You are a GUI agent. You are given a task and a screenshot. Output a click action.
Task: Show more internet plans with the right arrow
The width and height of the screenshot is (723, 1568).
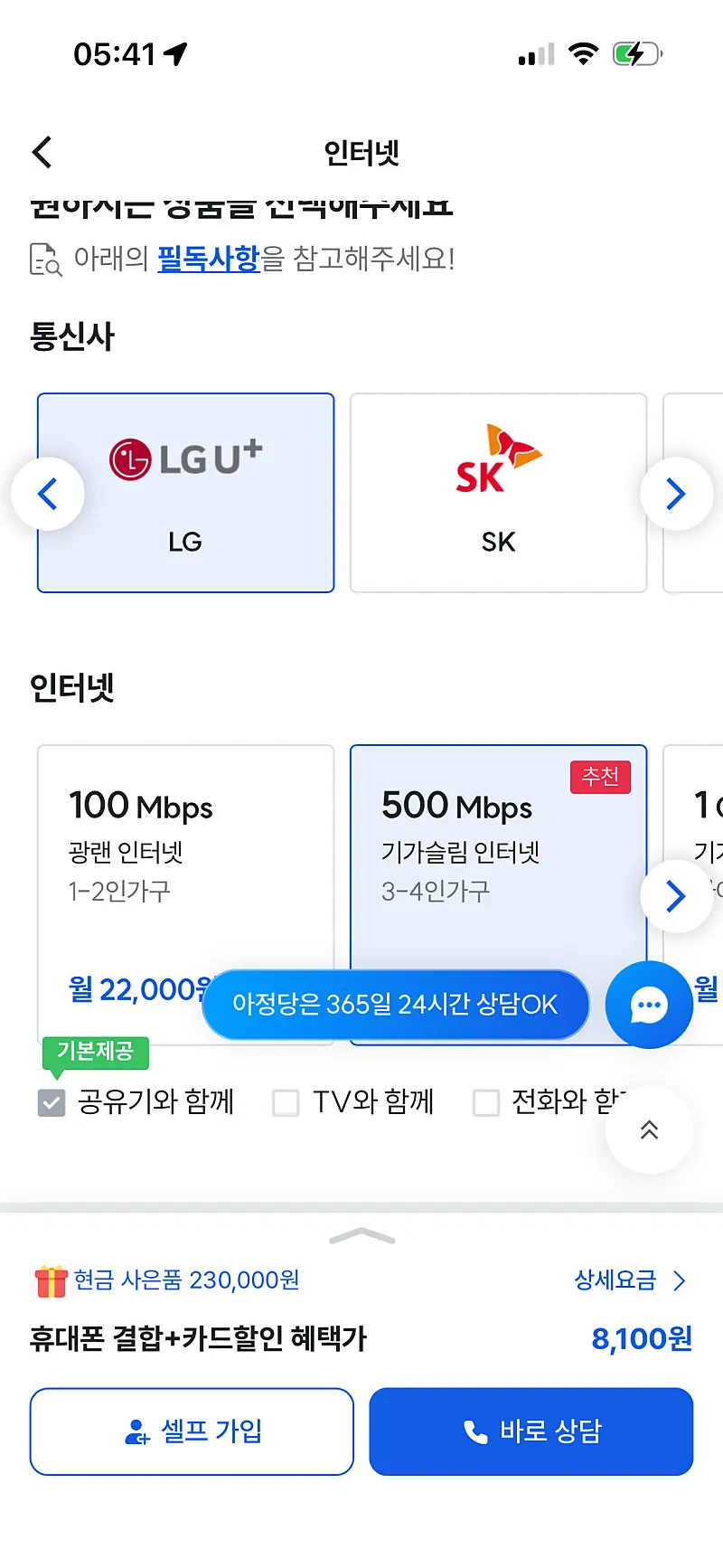(676, 896)
